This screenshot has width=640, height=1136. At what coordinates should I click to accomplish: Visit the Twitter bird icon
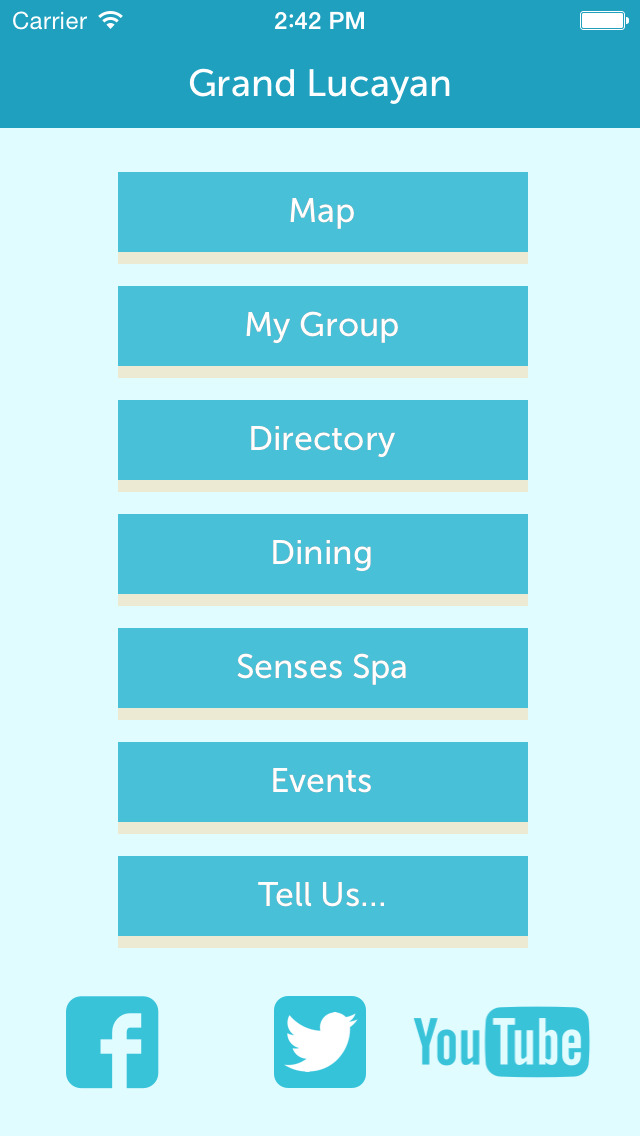tap(320, 1042)
